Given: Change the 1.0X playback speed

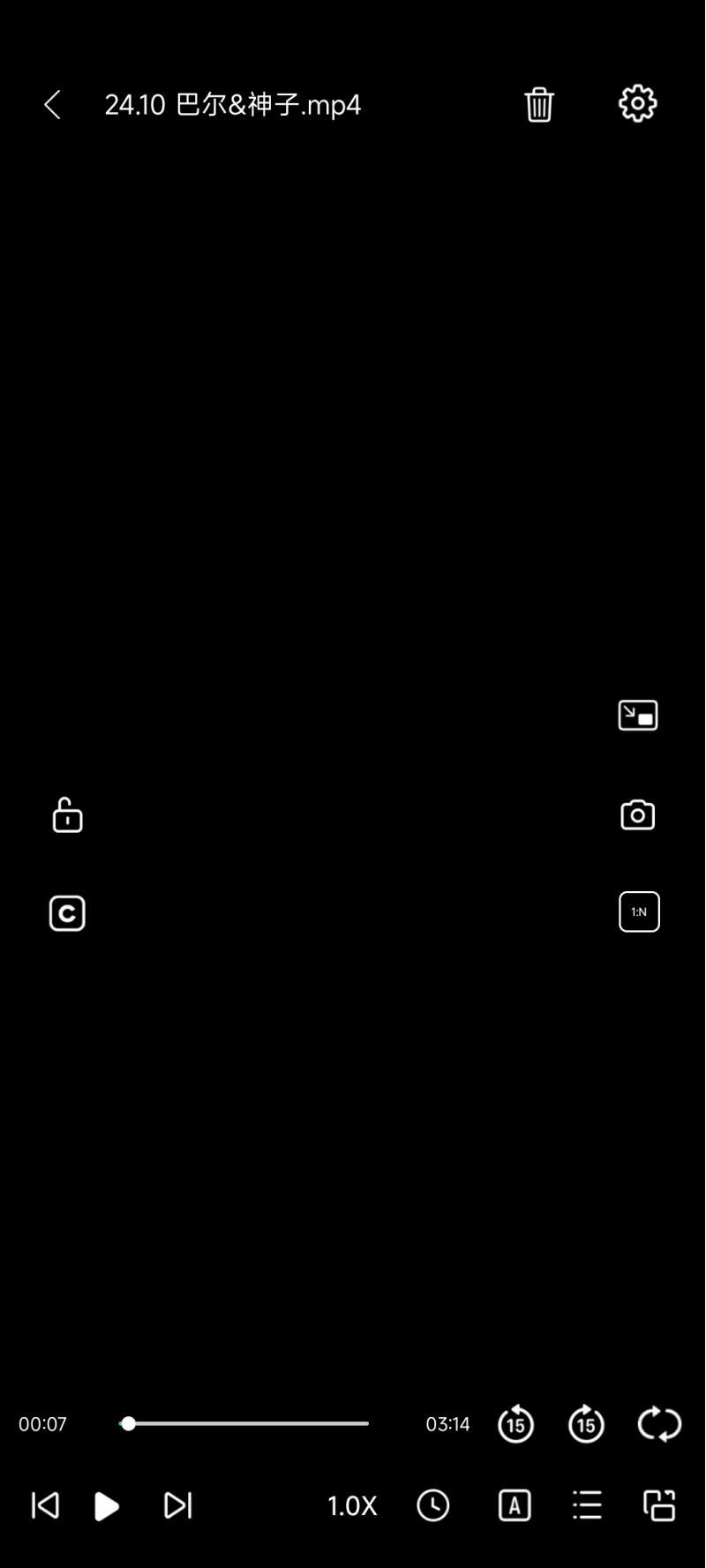Looking at the screenshot, I should pyautogui.click(x=352, y=1504).
